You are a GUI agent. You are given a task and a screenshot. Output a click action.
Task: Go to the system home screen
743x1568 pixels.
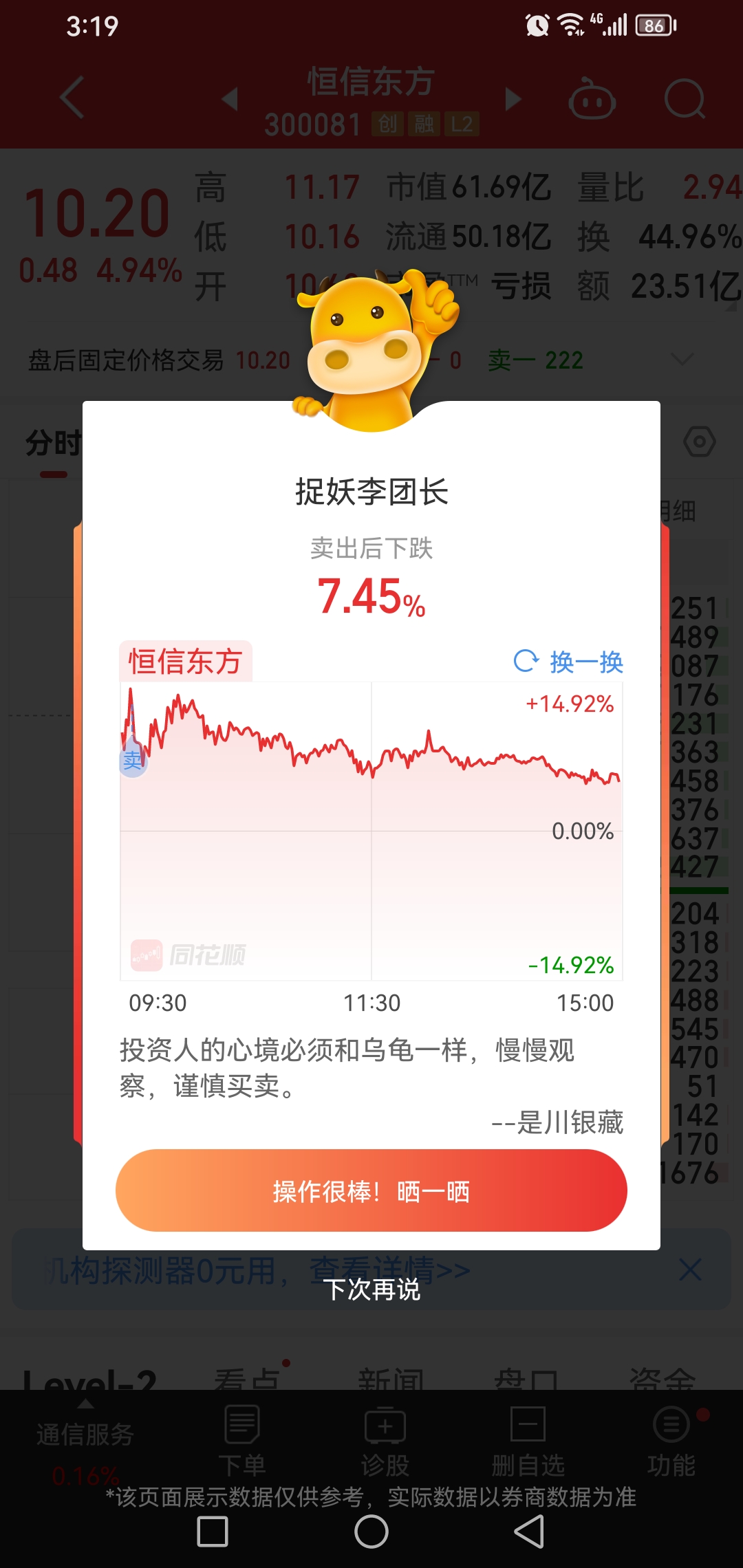point(371,1532)
